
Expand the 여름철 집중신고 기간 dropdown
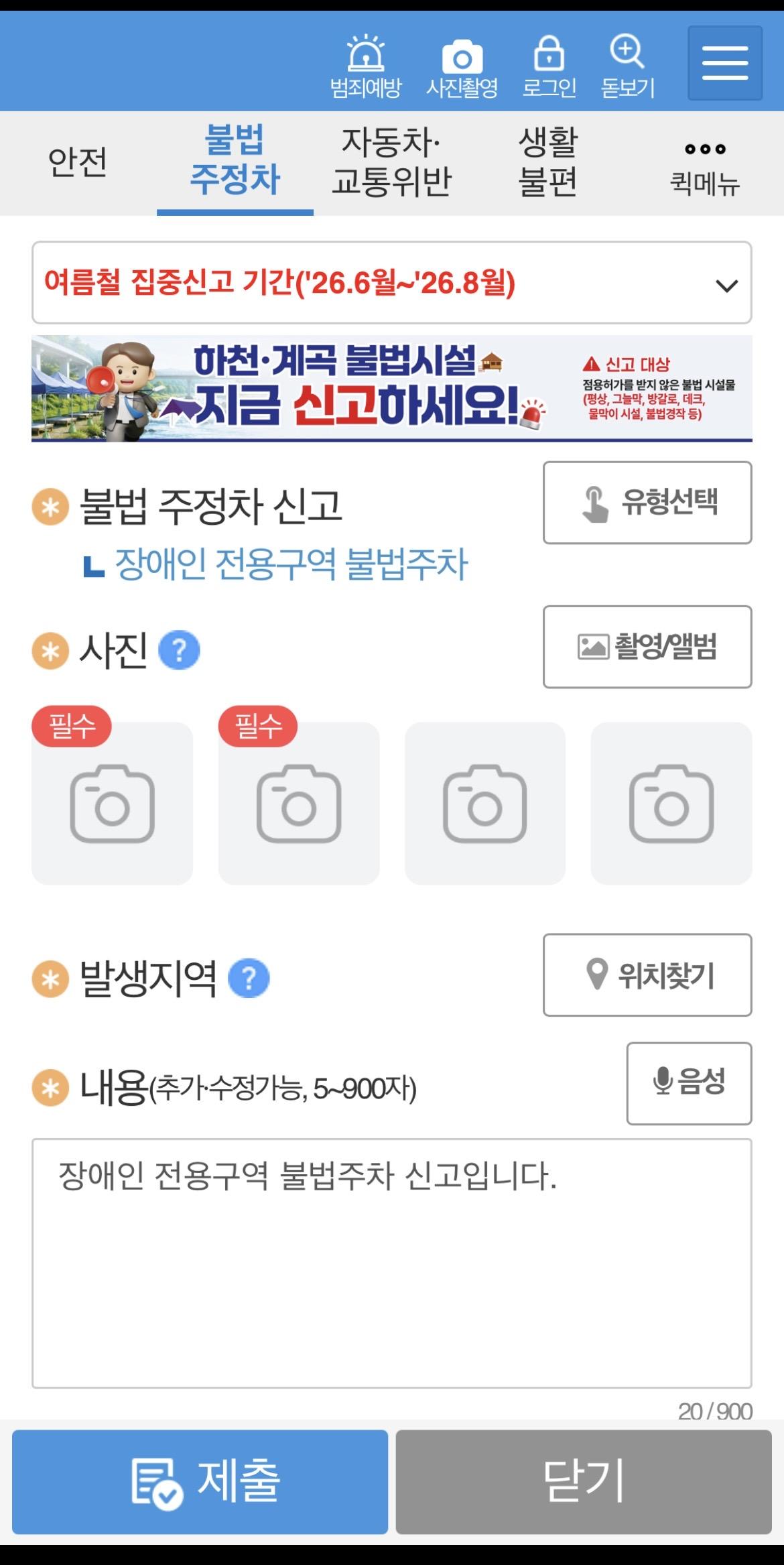click(391, 283)
